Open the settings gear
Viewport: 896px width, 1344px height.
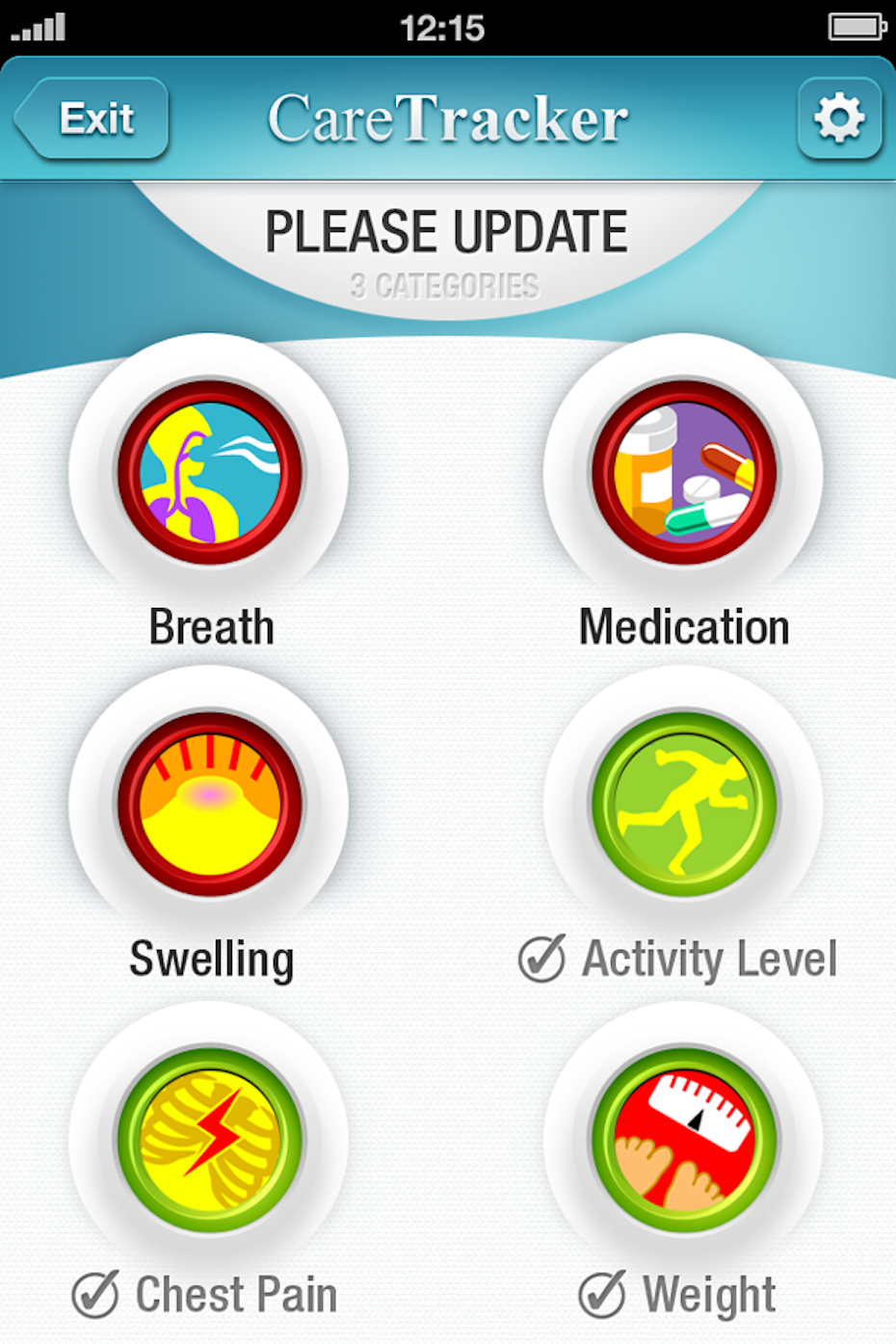click(839, 119)
